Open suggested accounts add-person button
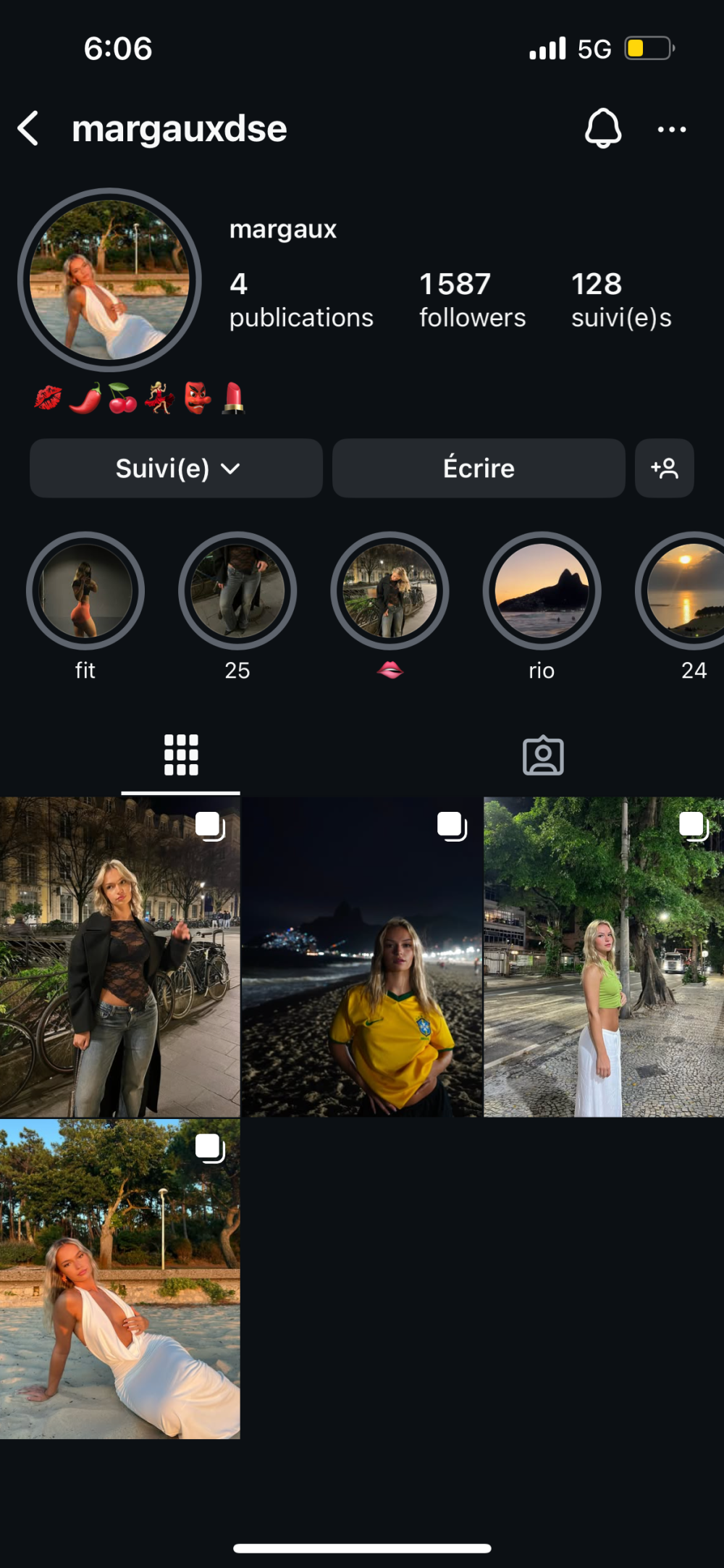Viewport: 724px width, 1568px height. 664,469
